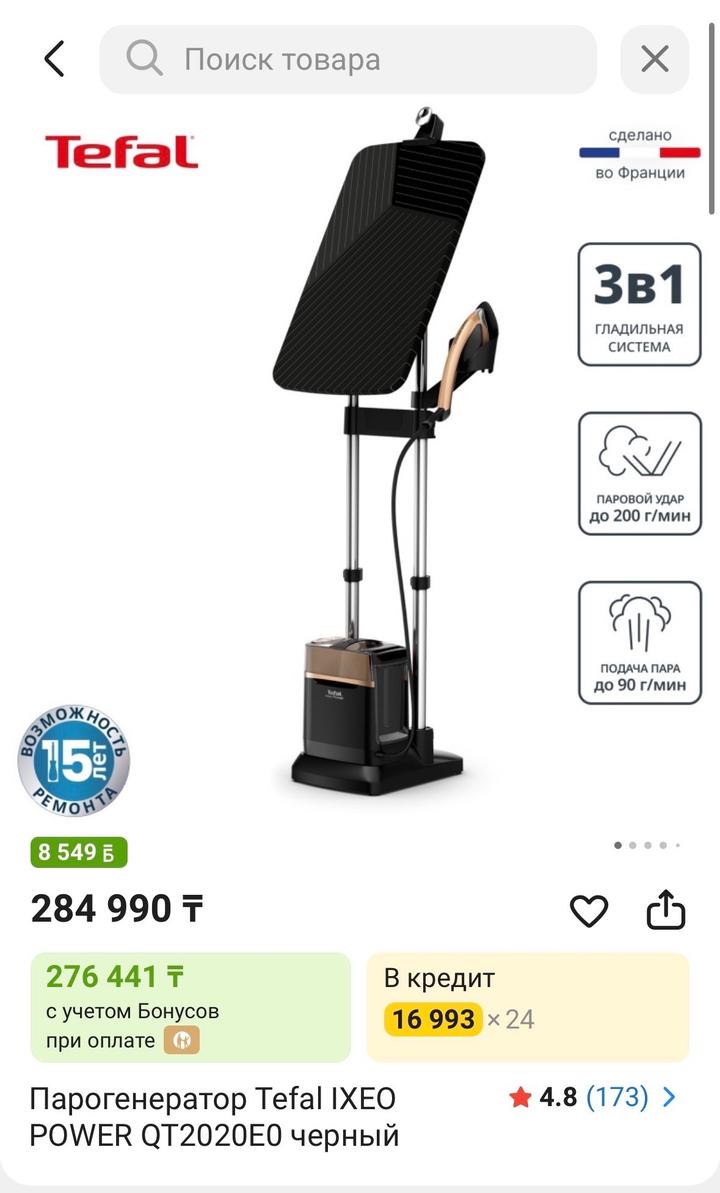Open the 276 441 ₸ bonus price offer
This screenshot has width=720, height=1193.
[x=191, y=1006]
